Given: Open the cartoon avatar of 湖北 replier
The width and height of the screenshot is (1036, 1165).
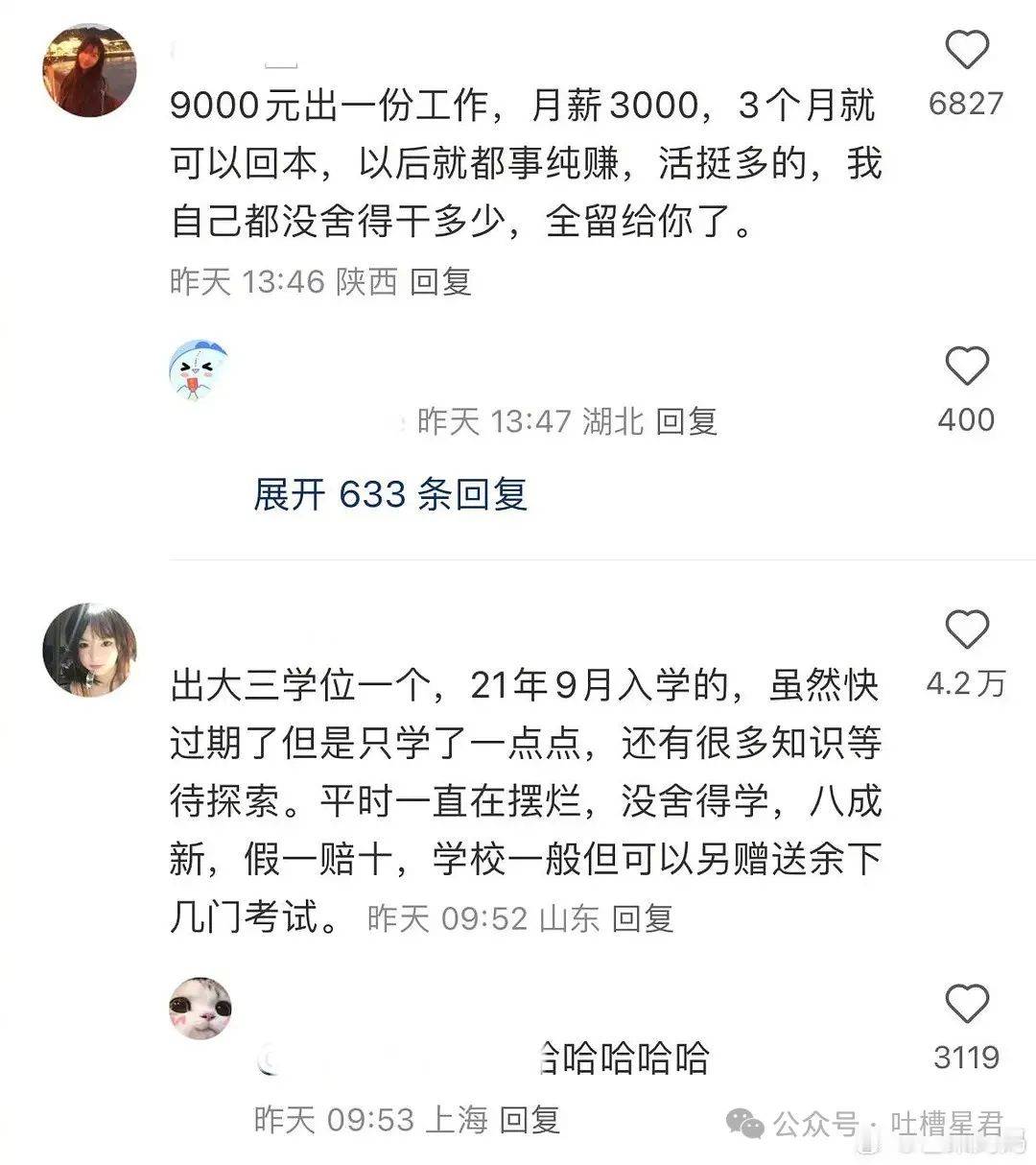Looking at the screenshot, I should click(199, 369).
